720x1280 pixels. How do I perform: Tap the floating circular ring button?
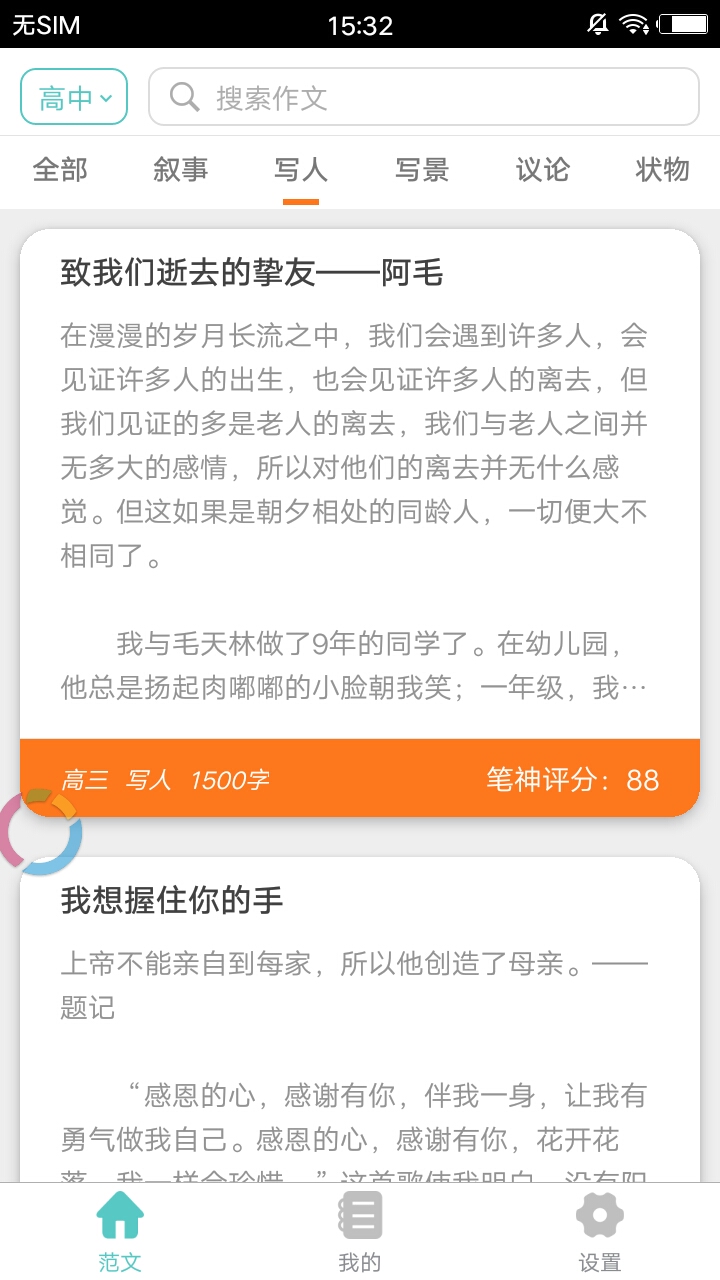point(40,832)
